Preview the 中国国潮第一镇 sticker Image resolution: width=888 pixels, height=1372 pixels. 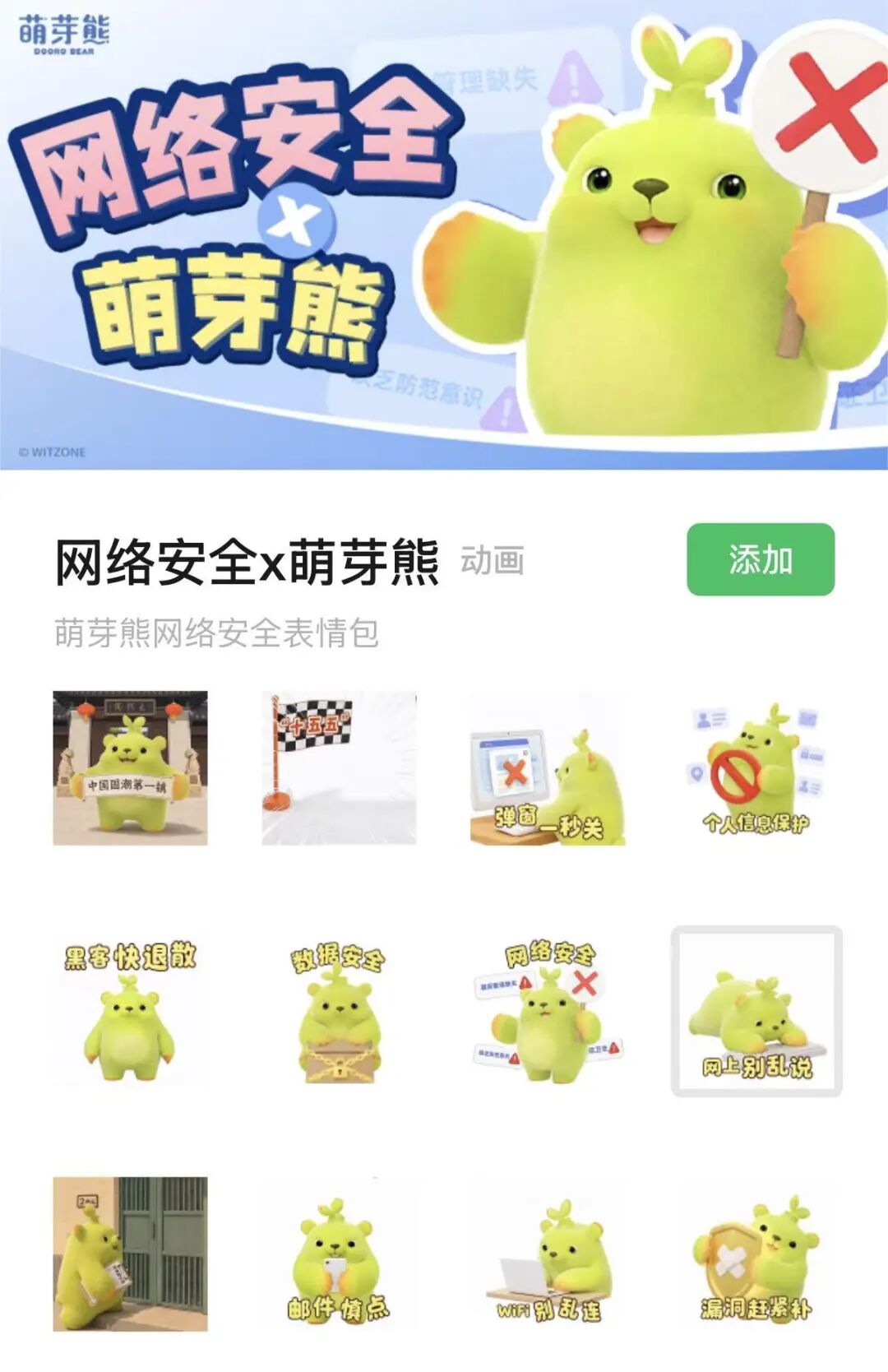point(131,768)
